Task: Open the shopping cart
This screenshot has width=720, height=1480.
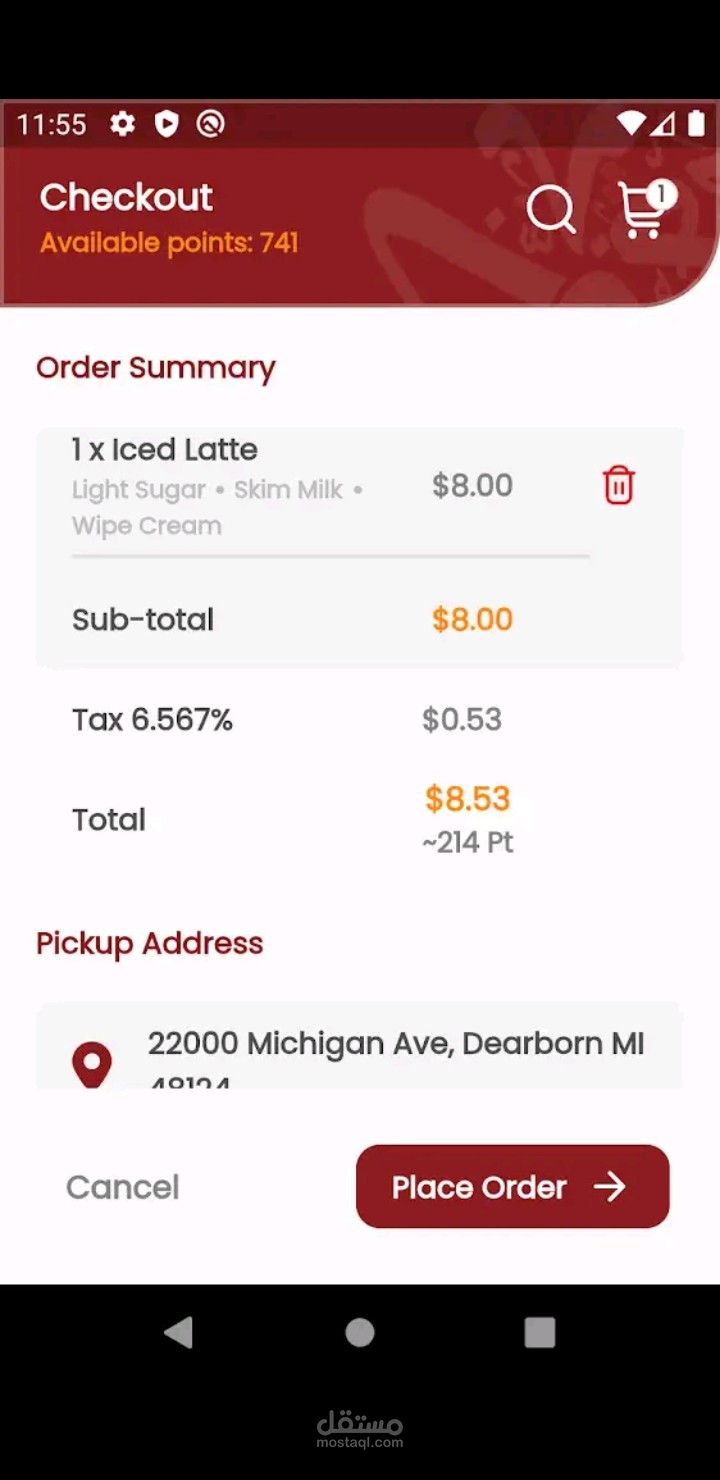Action: 642,211
